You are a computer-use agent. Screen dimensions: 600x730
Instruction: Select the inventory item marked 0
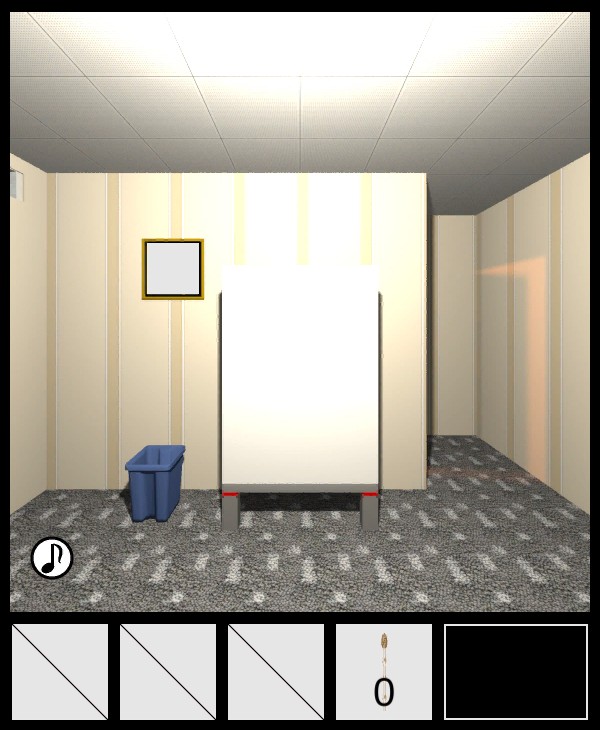(x=384, y=672)
